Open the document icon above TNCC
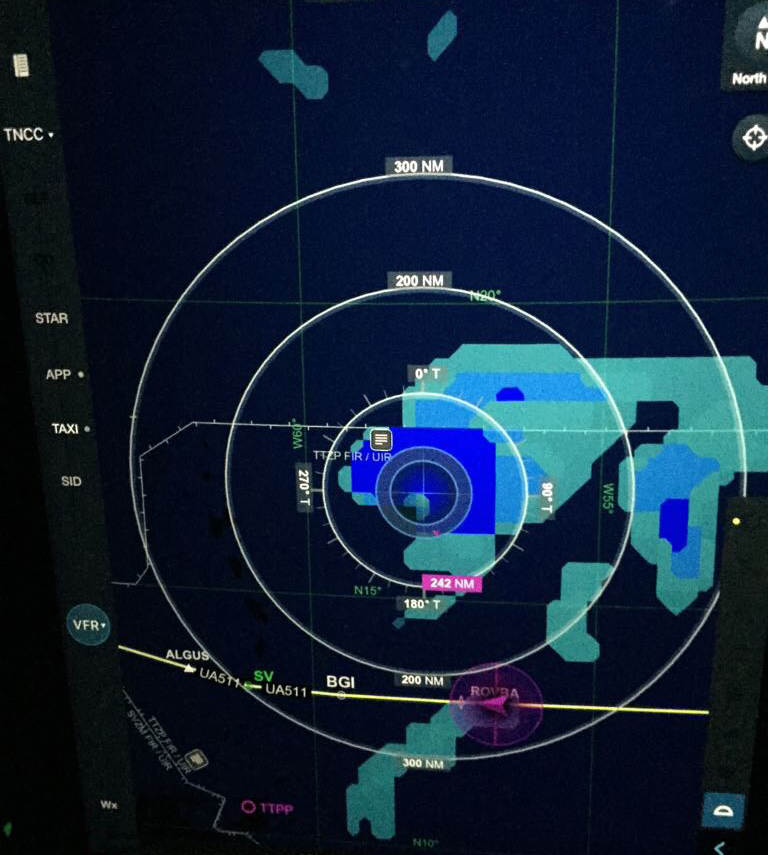The image size is (768, 855). click(21, 67)
